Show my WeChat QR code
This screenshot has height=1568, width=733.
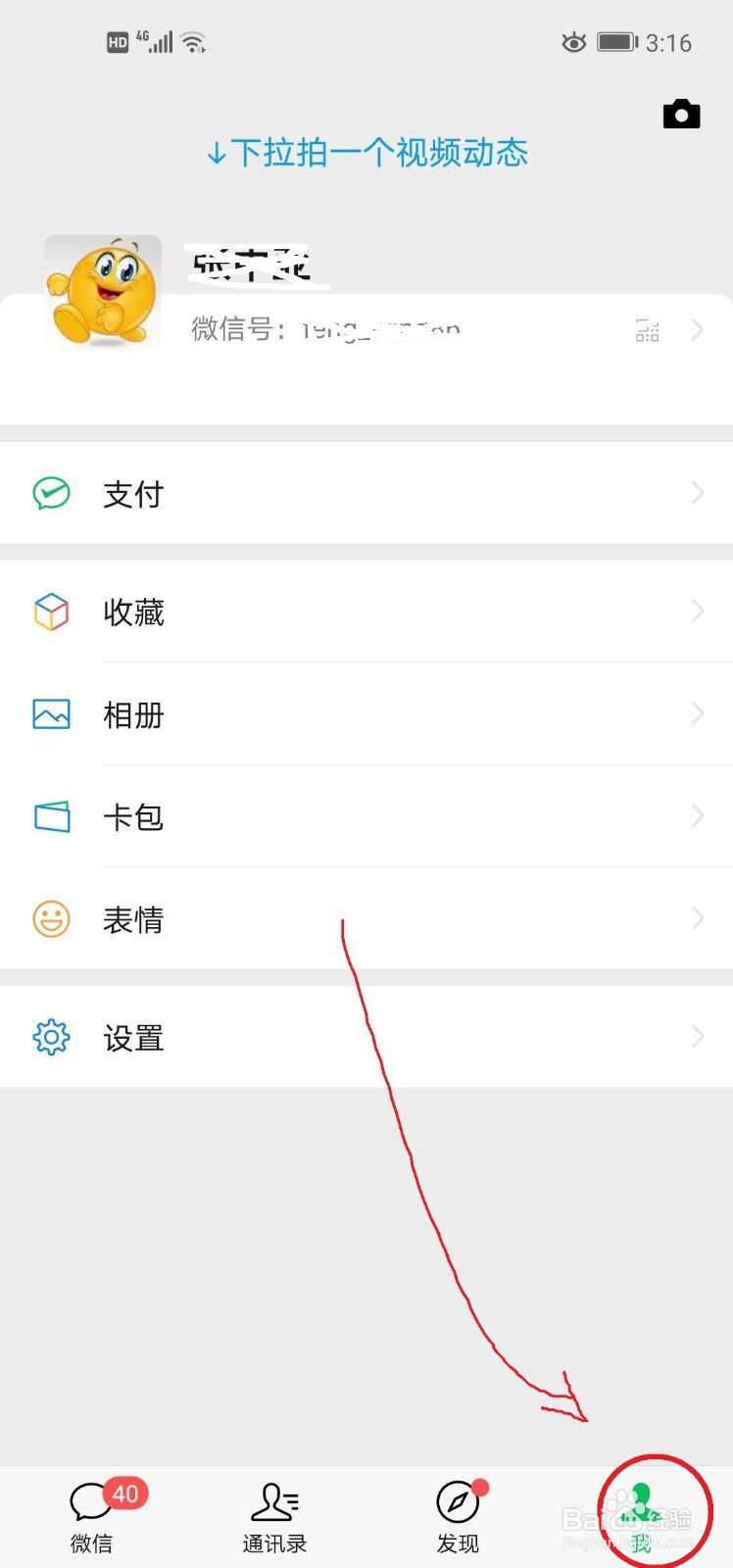647,330
